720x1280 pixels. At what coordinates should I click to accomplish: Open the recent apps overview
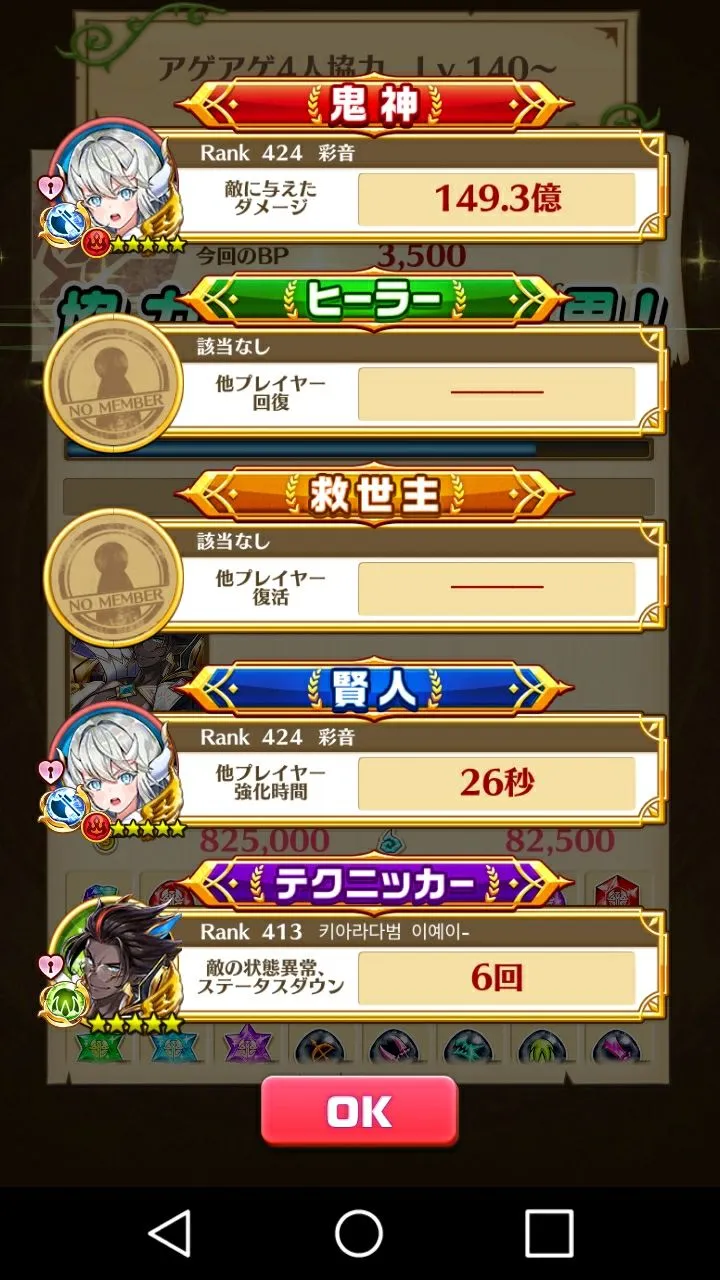549,1232
